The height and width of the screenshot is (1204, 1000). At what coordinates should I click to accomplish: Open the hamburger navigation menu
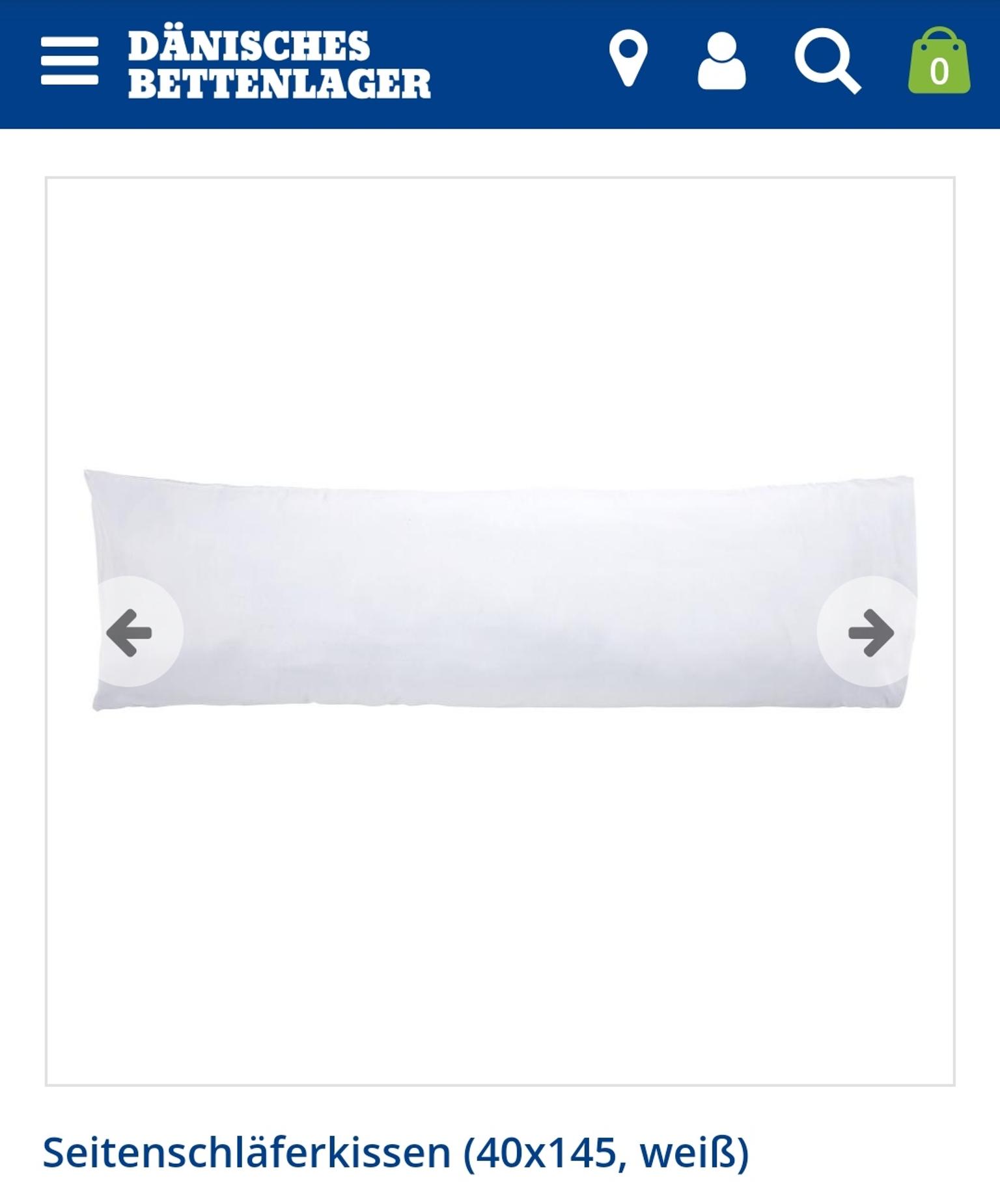69,61
